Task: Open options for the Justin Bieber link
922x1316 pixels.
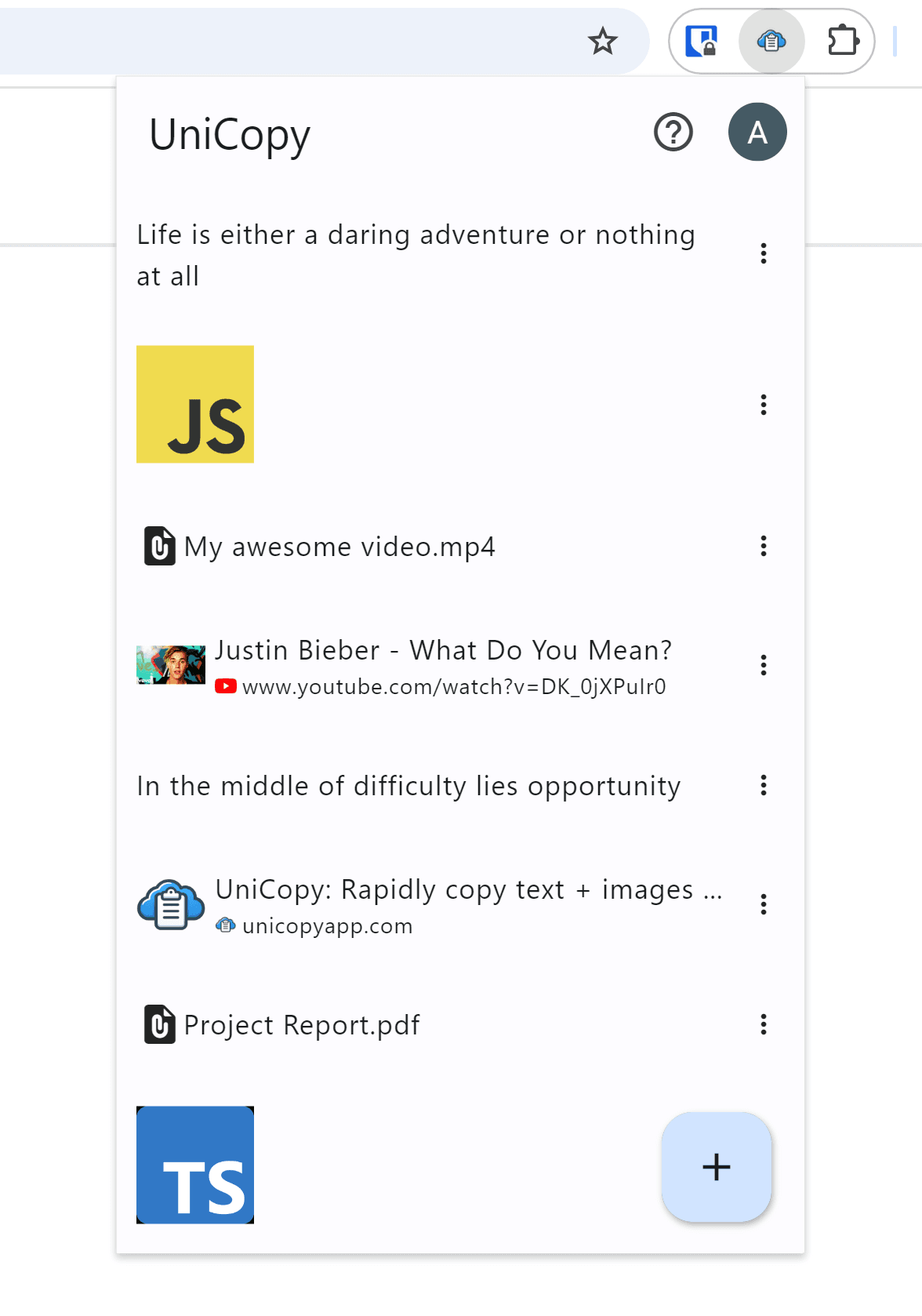Action: pyautogui.click(x=763, y=665)
